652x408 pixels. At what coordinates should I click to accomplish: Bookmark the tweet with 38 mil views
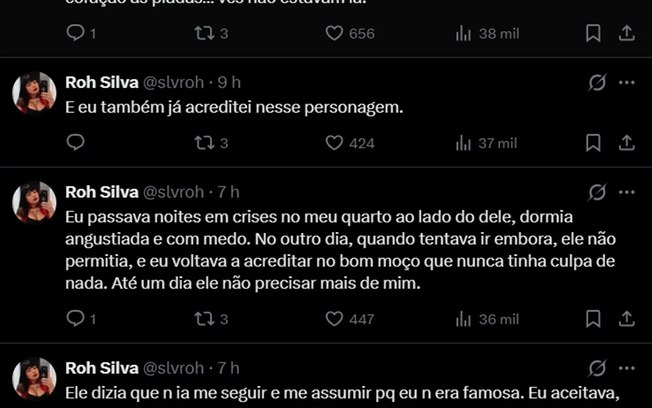pos(593,33)
